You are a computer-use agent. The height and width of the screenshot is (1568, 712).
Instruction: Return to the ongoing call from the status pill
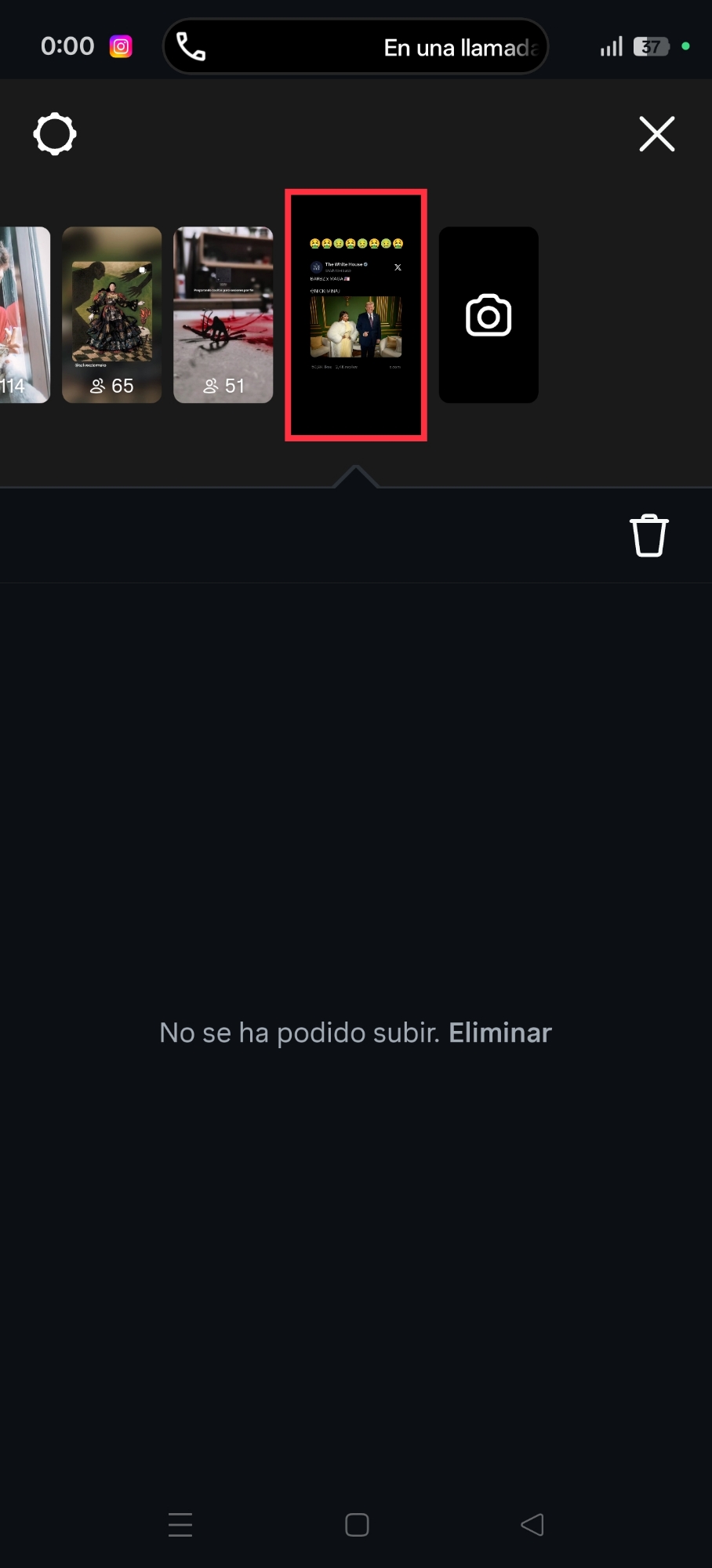pyautogui.click(x=355, y=47)
